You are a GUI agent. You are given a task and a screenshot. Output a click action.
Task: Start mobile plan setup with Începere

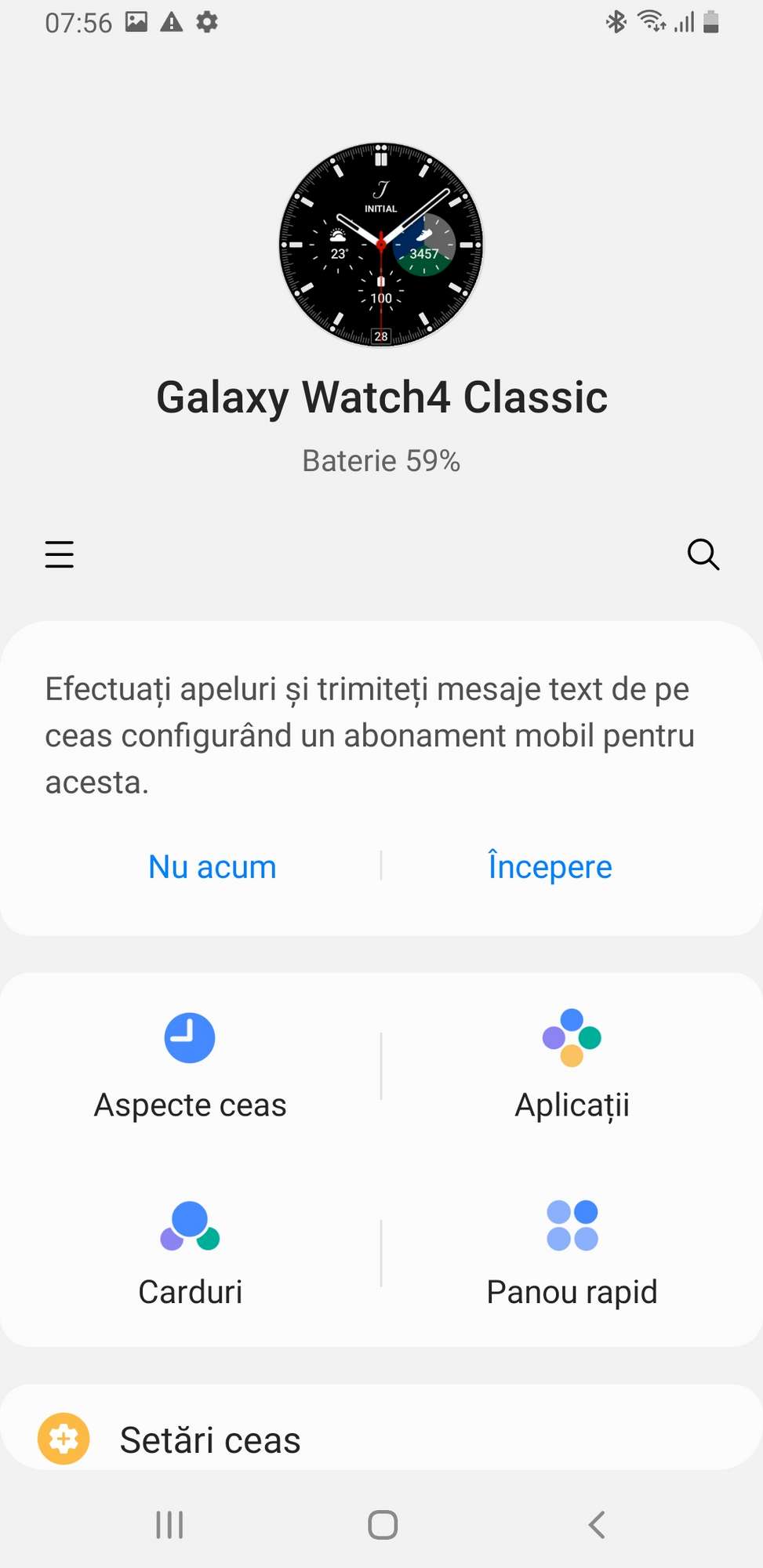(550, 866)
